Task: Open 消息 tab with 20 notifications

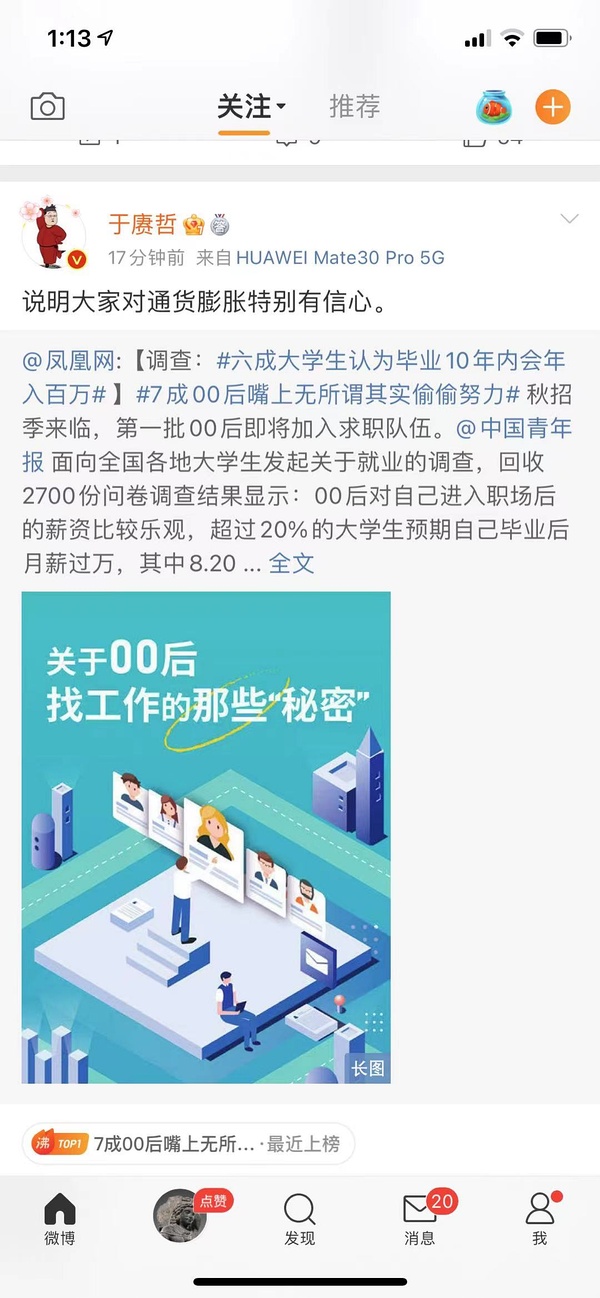Action: coord(420,1219)
